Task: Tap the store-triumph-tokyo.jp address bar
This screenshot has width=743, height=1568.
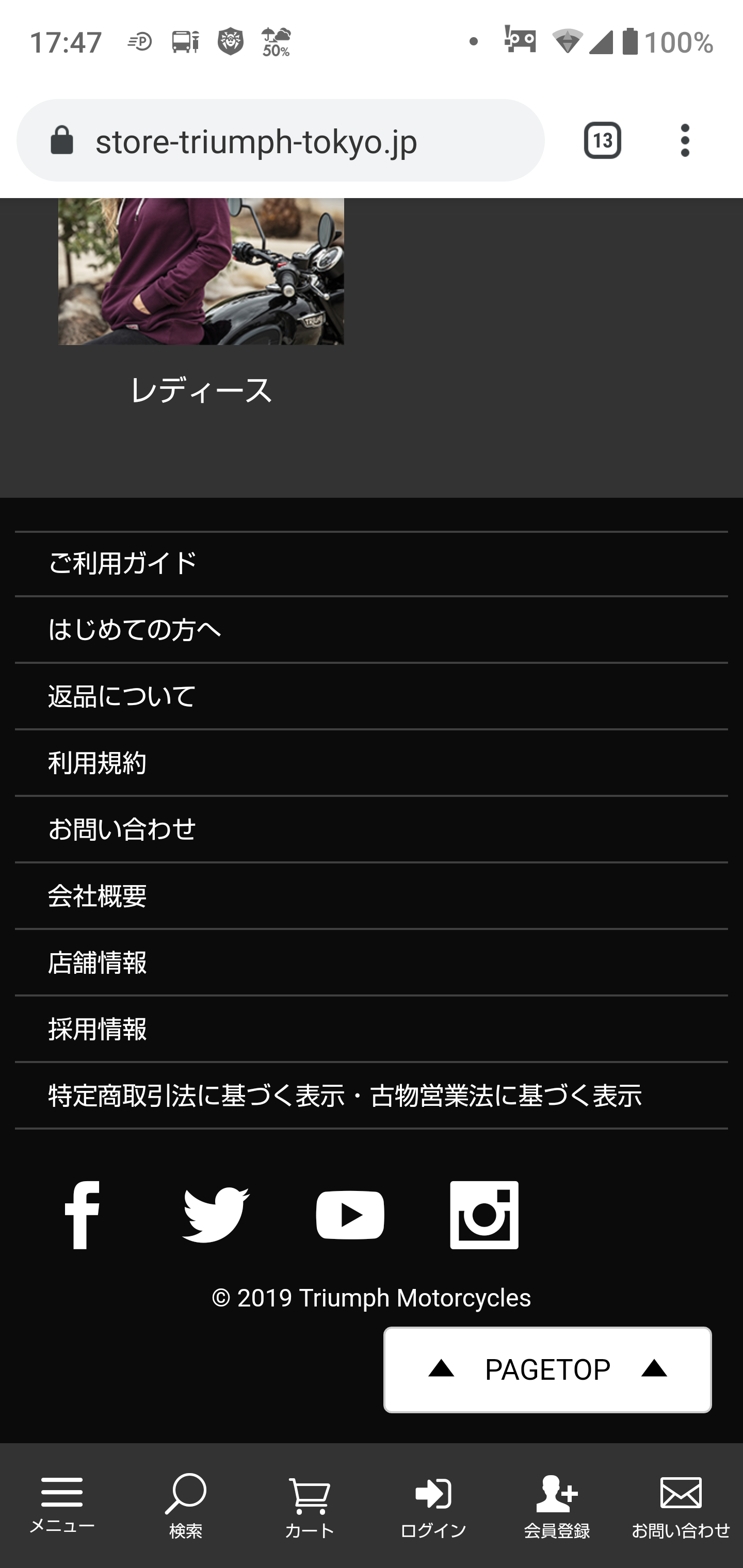Action: 280,141
